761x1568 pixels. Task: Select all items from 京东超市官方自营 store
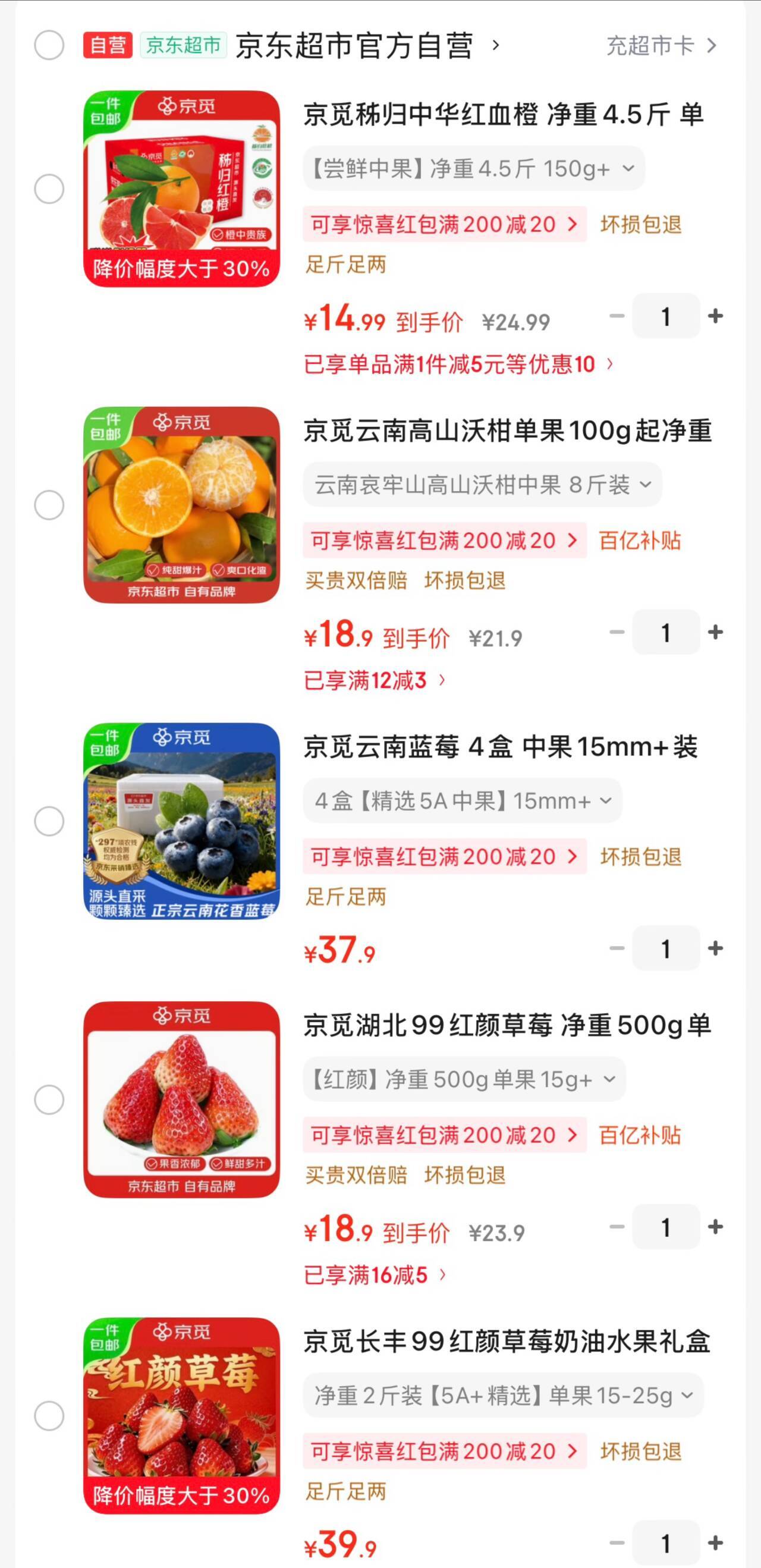pyautogui.click(x=49, y=46)
